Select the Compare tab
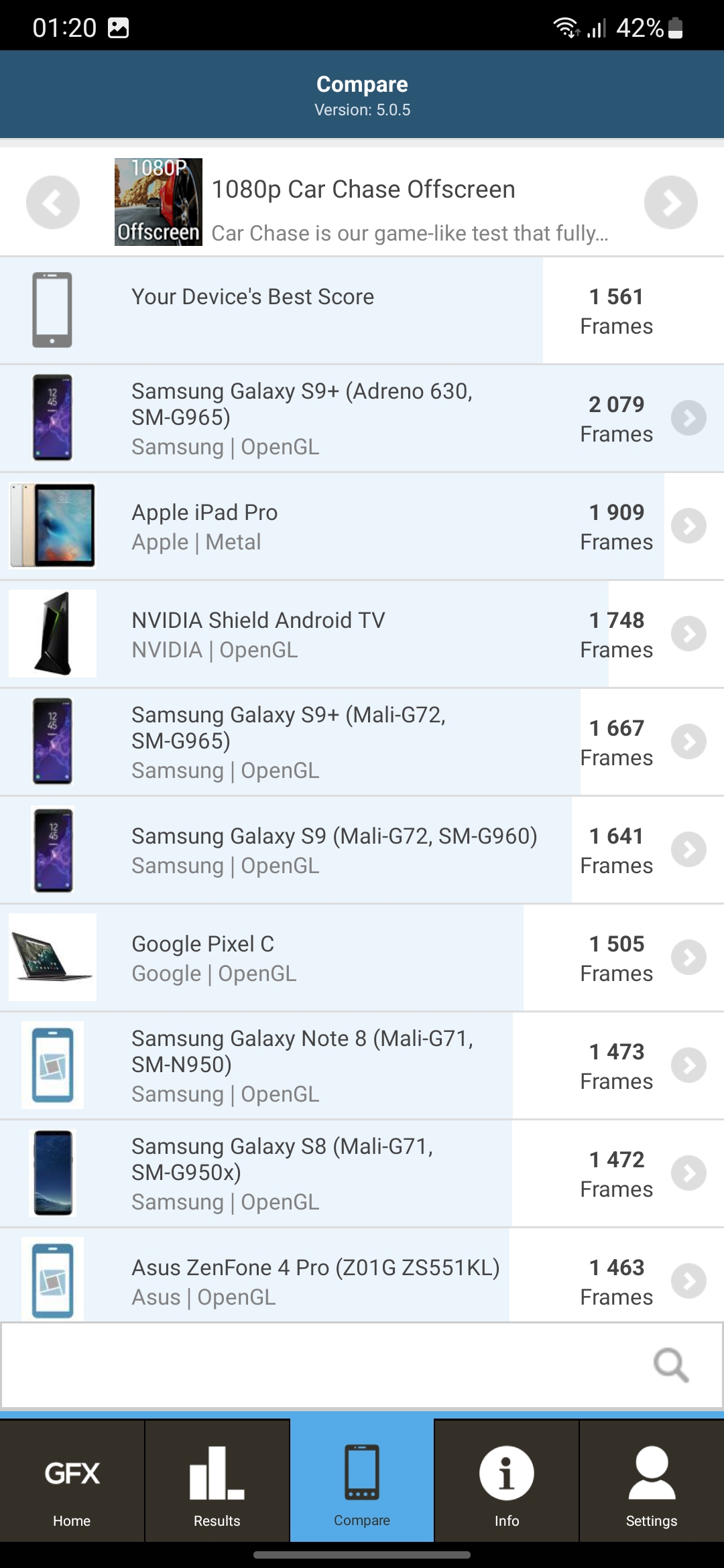The width and height of the screenshot is (724, 1568). pyautogui.click(x=362, y=1481)
